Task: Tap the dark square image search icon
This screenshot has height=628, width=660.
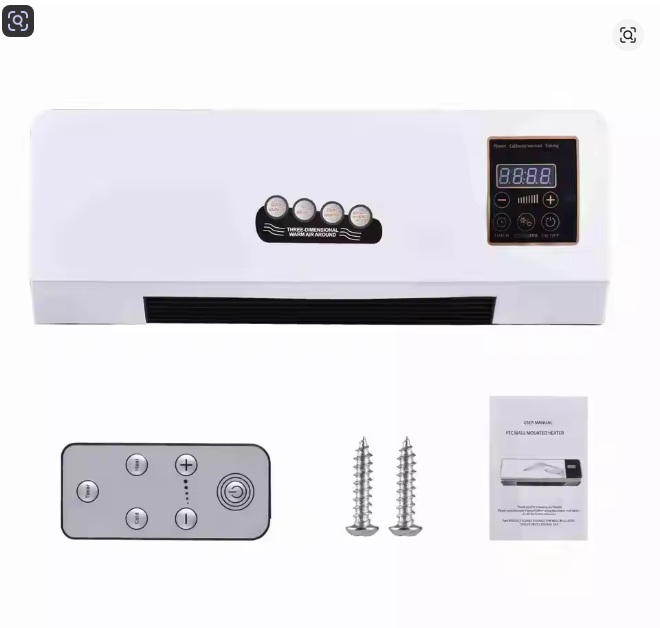Action: 18,20
